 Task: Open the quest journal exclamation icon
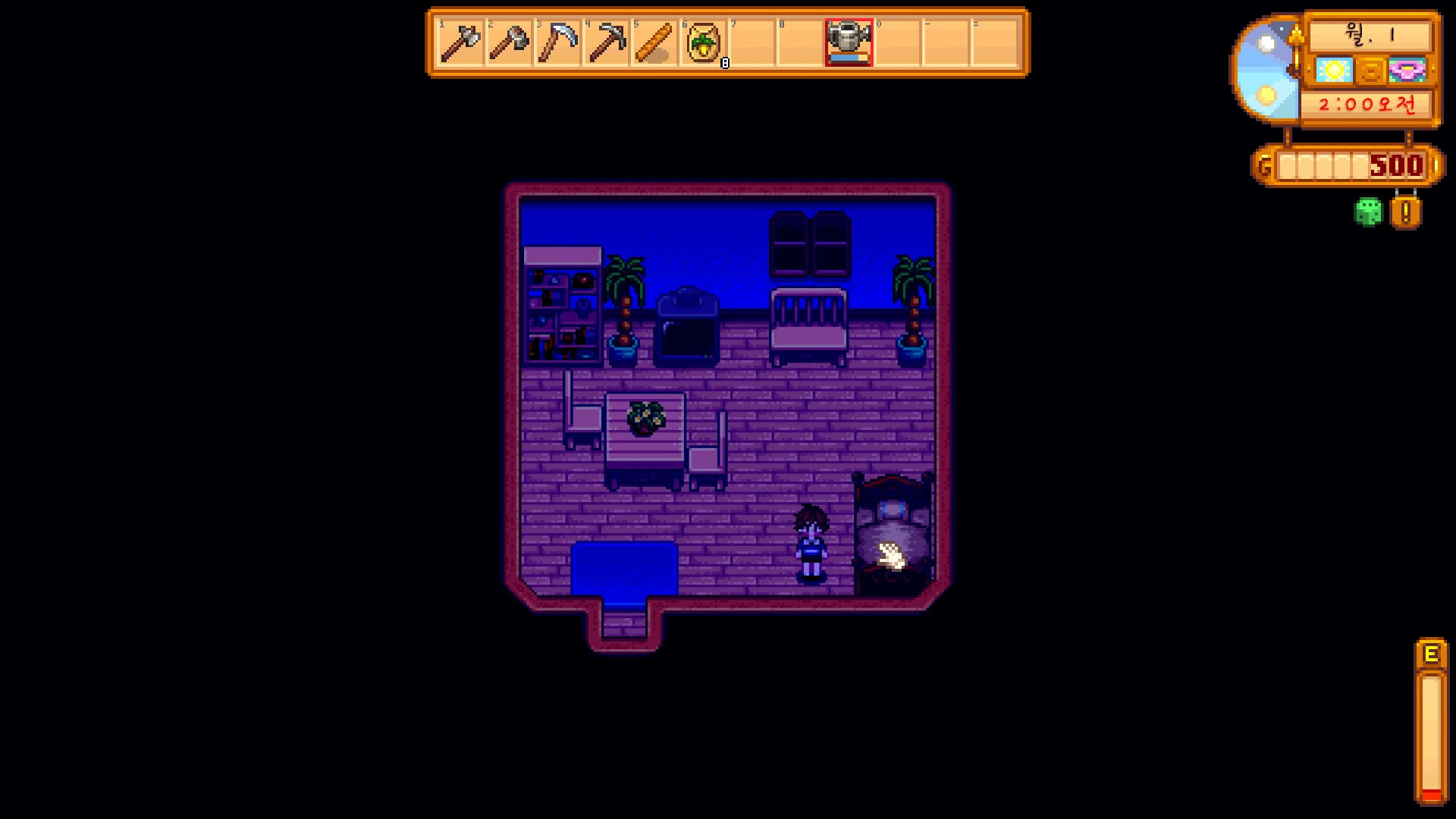(x=1405, y=213)
